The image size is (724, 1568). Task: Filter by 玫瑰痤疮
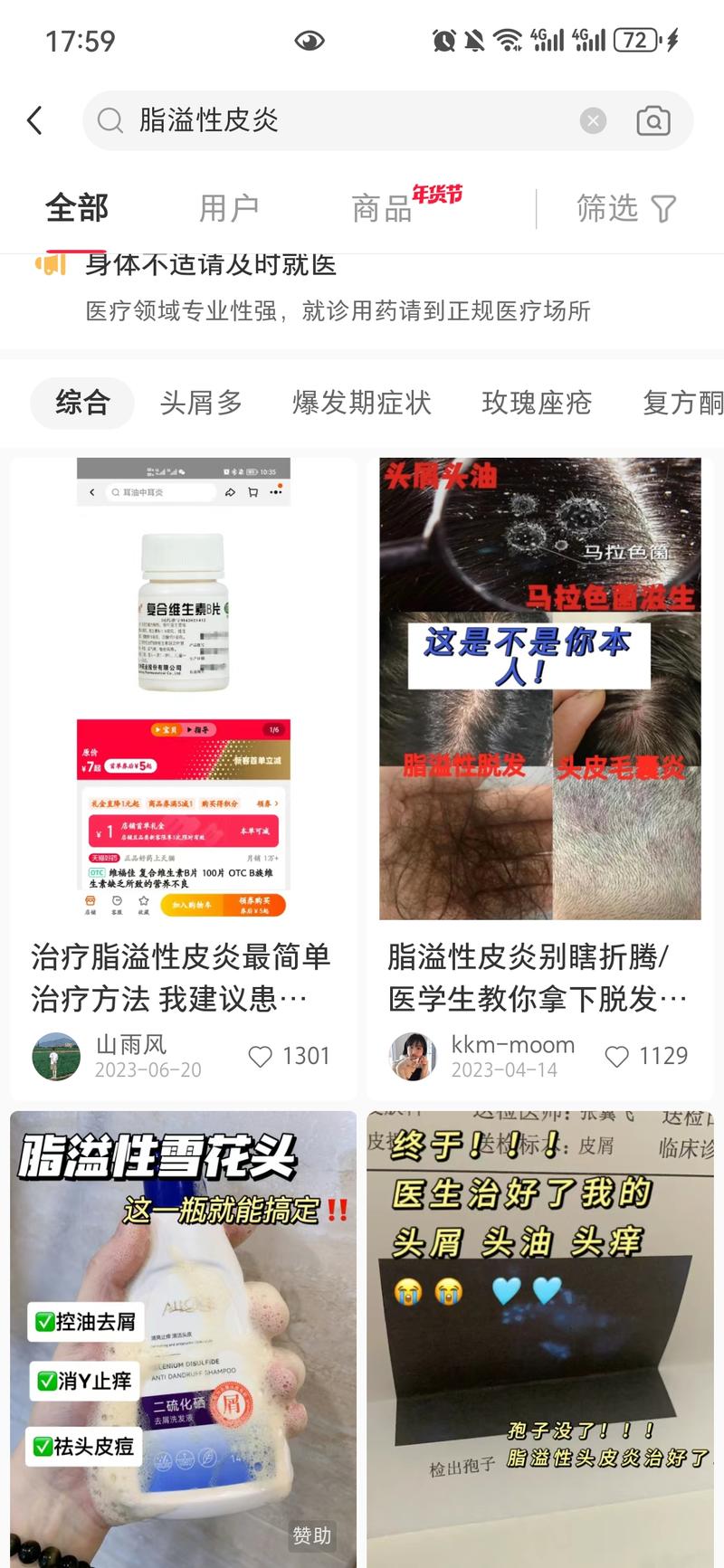[537, 403]
